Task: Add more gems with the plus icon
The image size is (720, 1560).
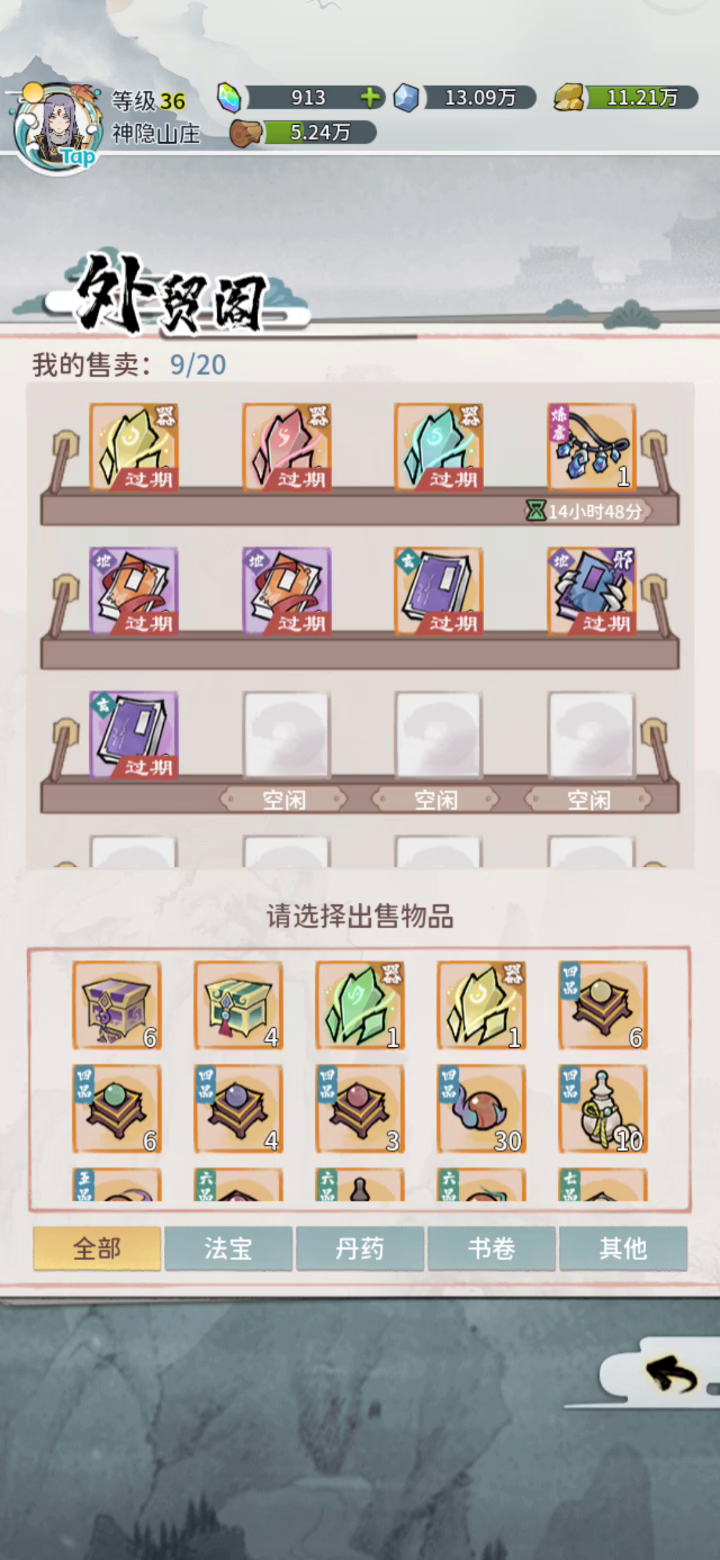Action: click(x=370, y=97)
